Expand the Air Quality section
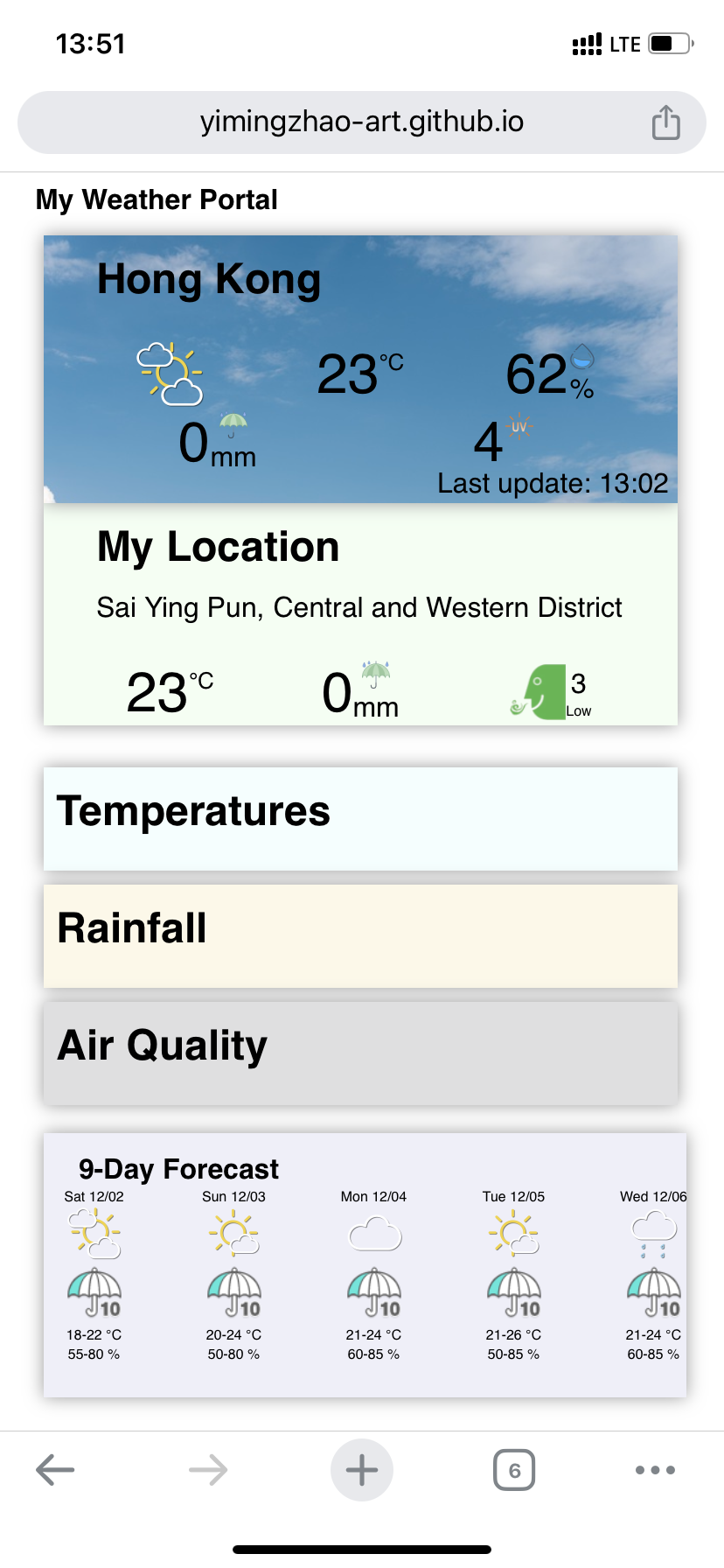 tap(360, 1052)
